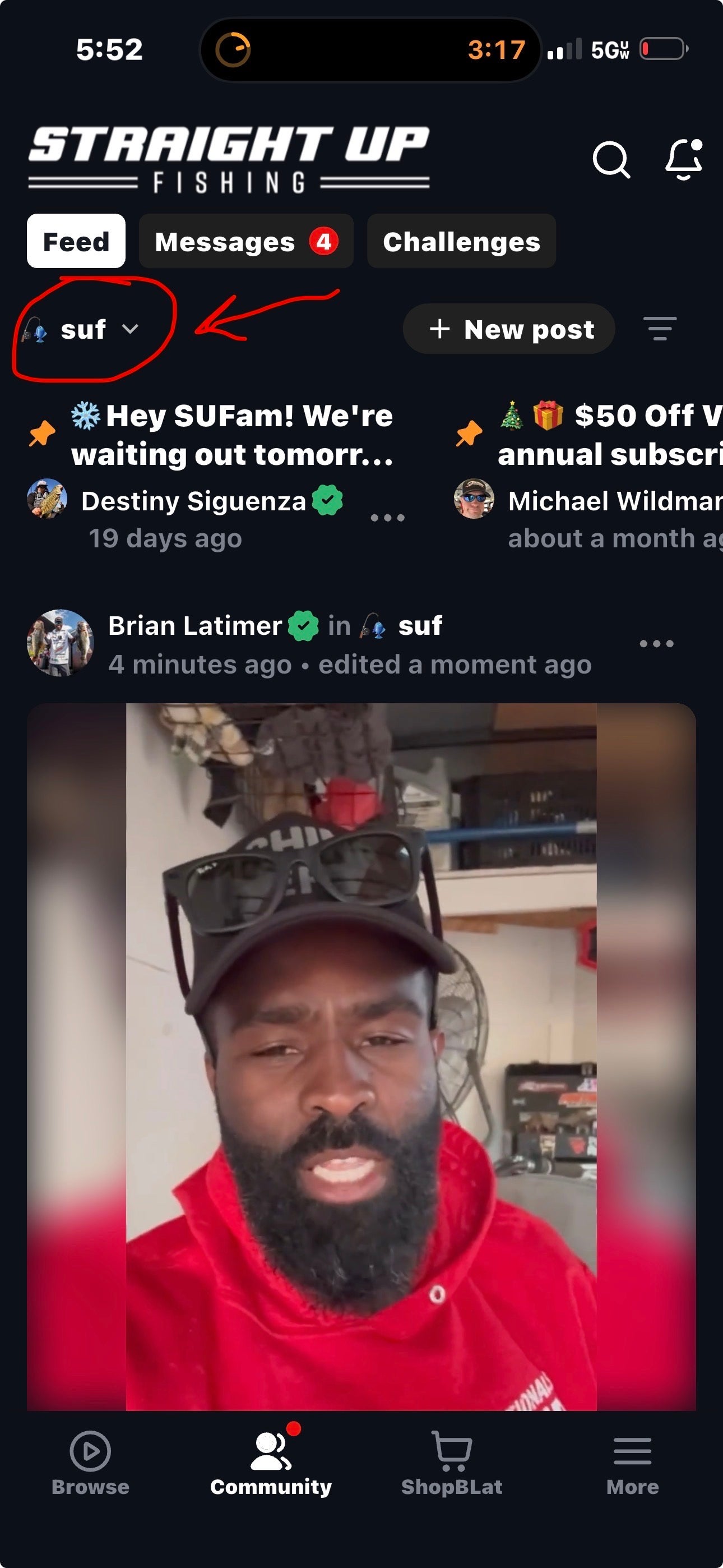Open options for Destiny Siguenza's pinned post

click(x=387, y=518)
